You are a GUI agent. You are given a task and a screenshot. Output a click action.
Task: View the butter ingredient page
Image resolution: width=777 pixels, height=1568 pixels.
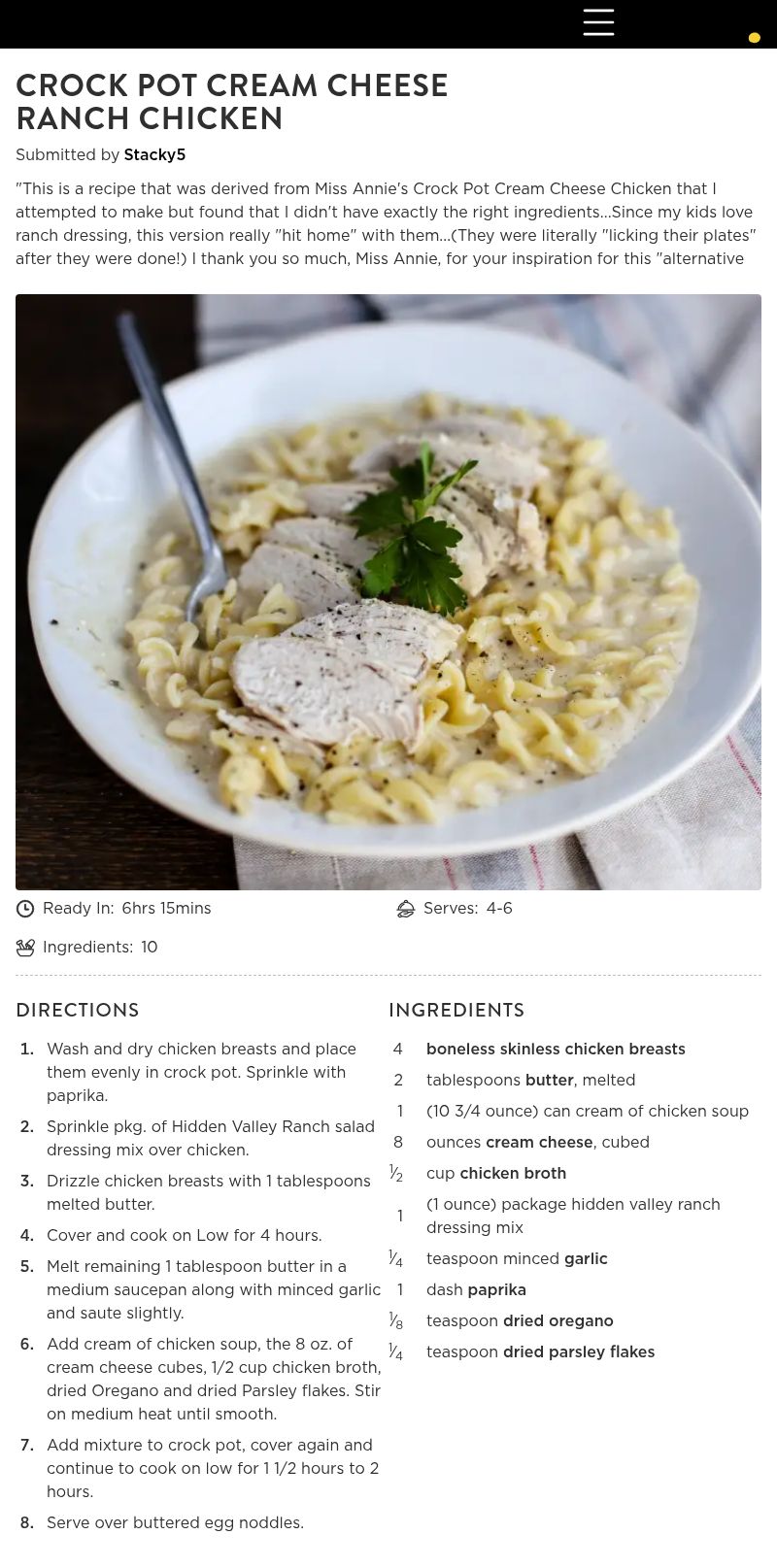tap(550, 1081)
